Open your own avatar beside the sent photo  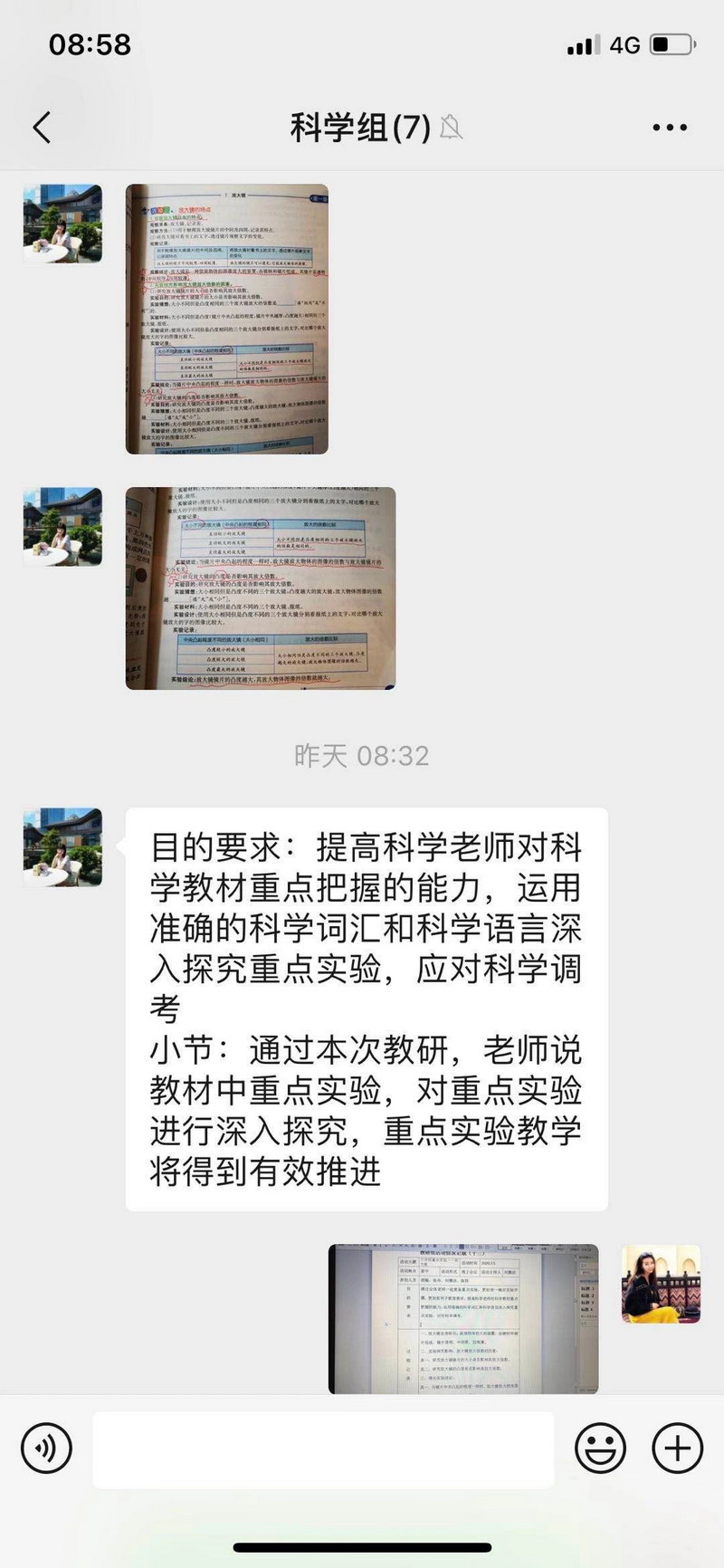click(661, 1284)
